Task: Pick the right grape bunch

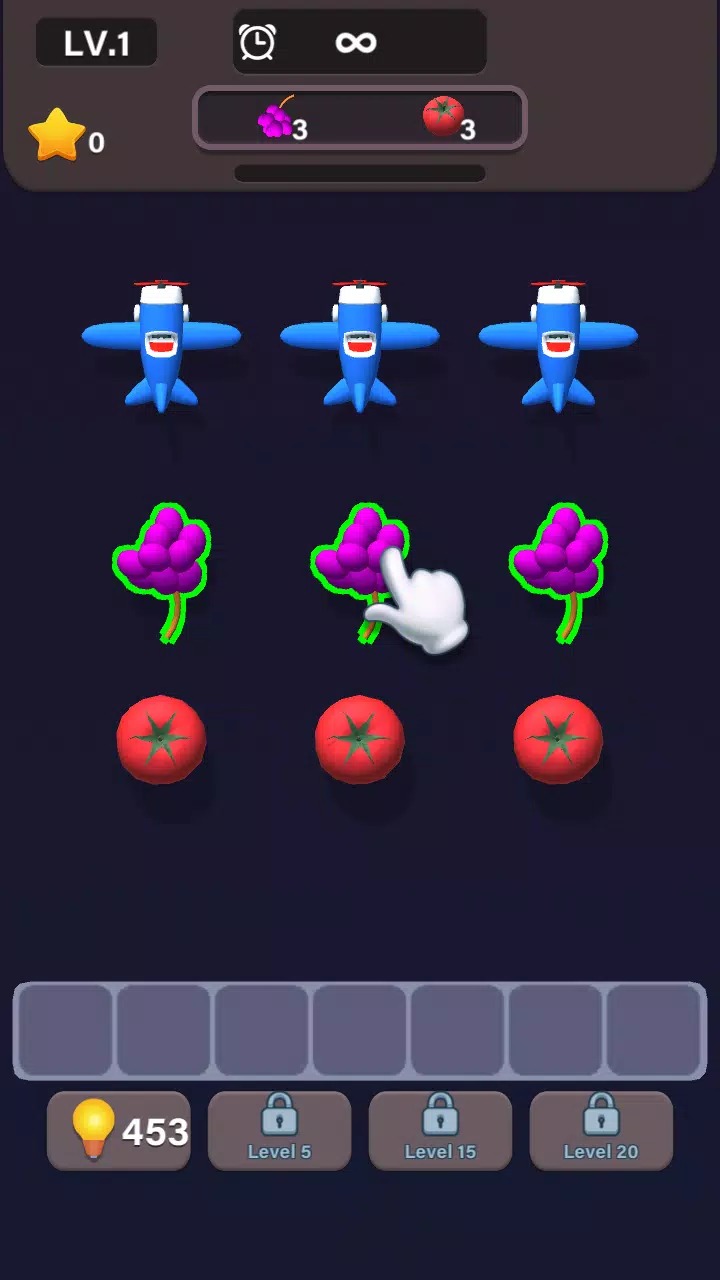Action: coord(558,558)
